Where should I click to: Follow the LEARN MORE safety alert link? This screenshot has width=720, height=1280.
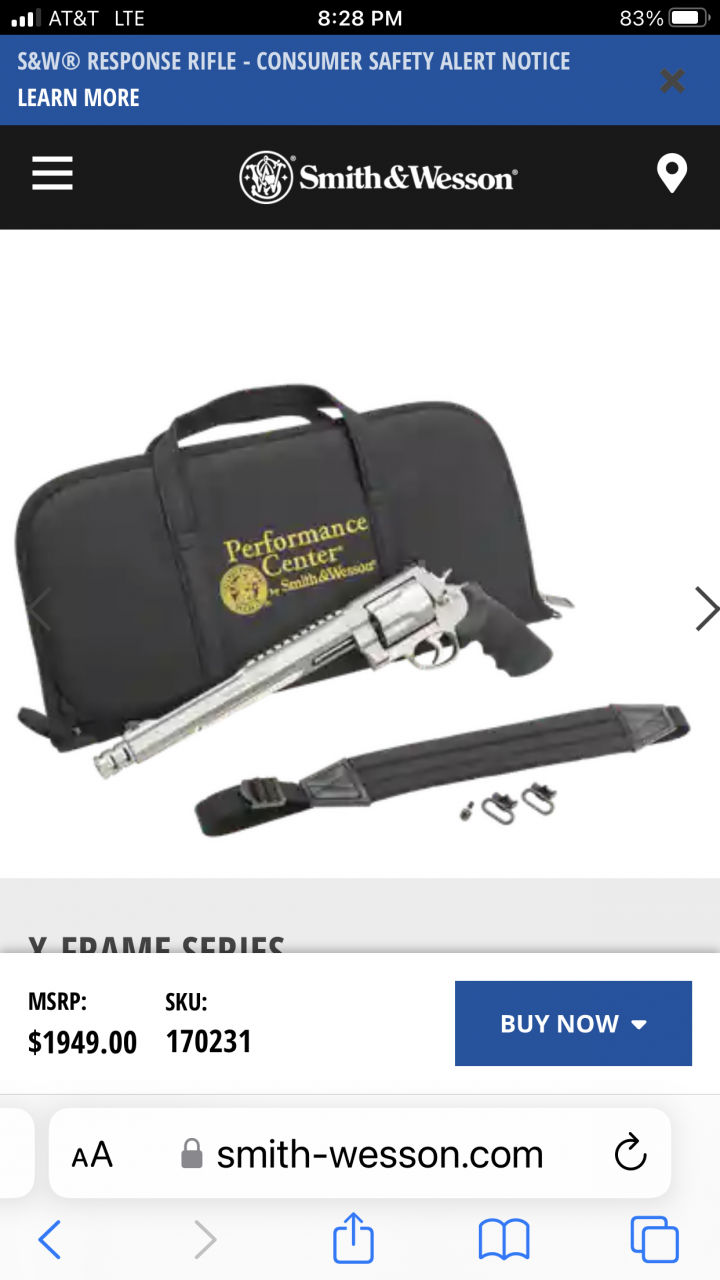point(79,98)
